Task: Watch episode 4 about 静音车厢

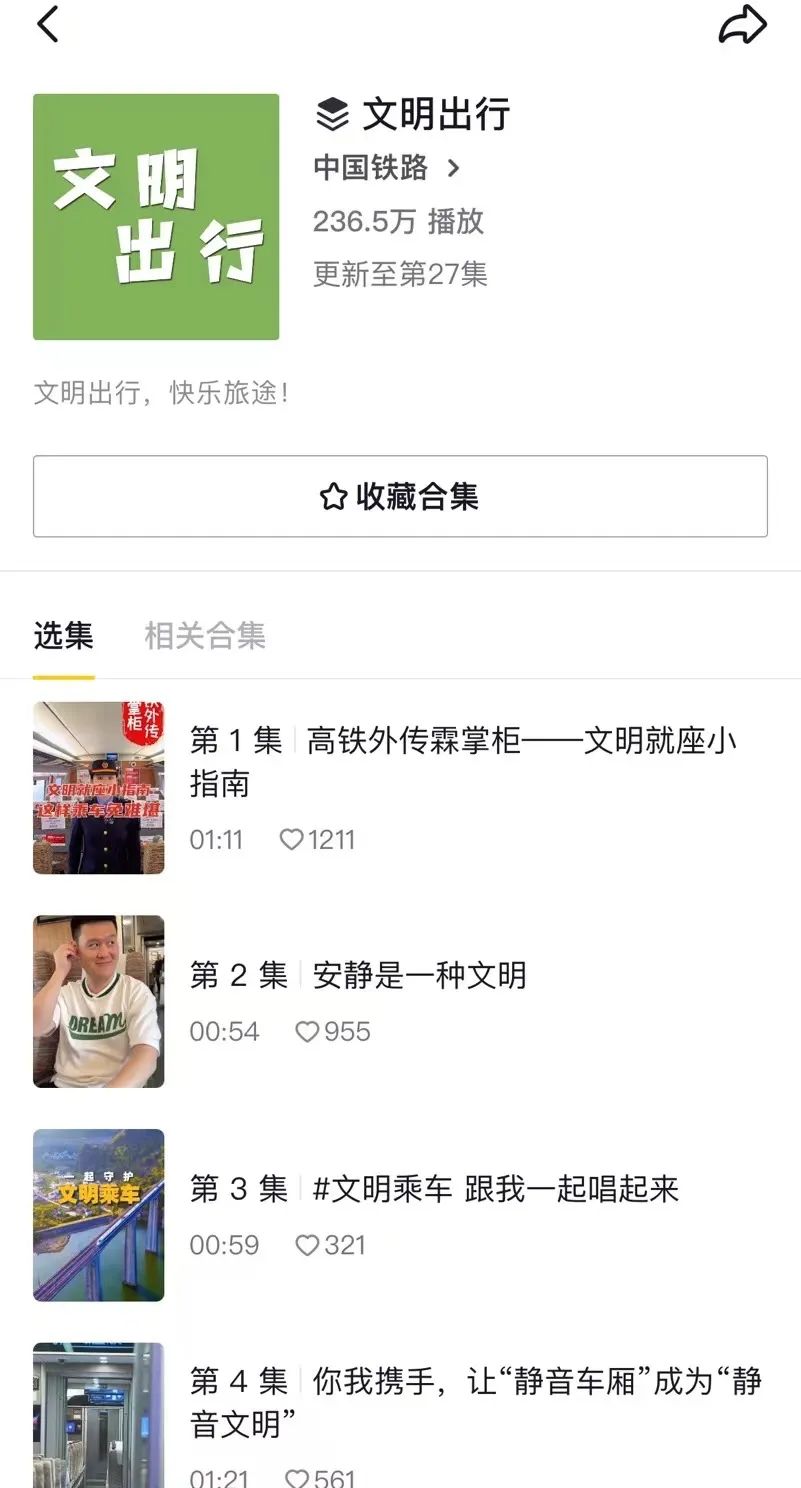Action: coord(474,1402)
